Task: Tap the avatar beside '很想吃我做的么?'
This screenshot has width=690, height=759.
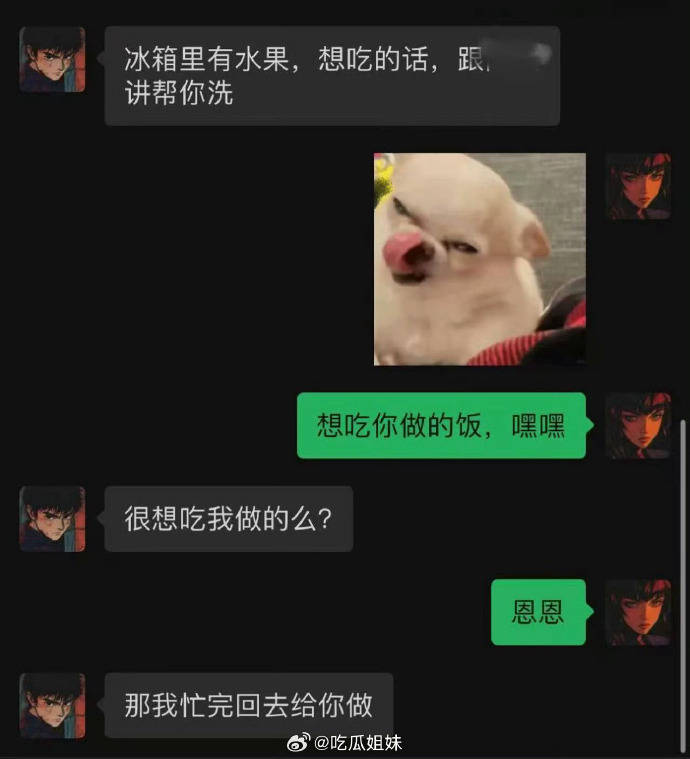Action: tap(52, 519)
